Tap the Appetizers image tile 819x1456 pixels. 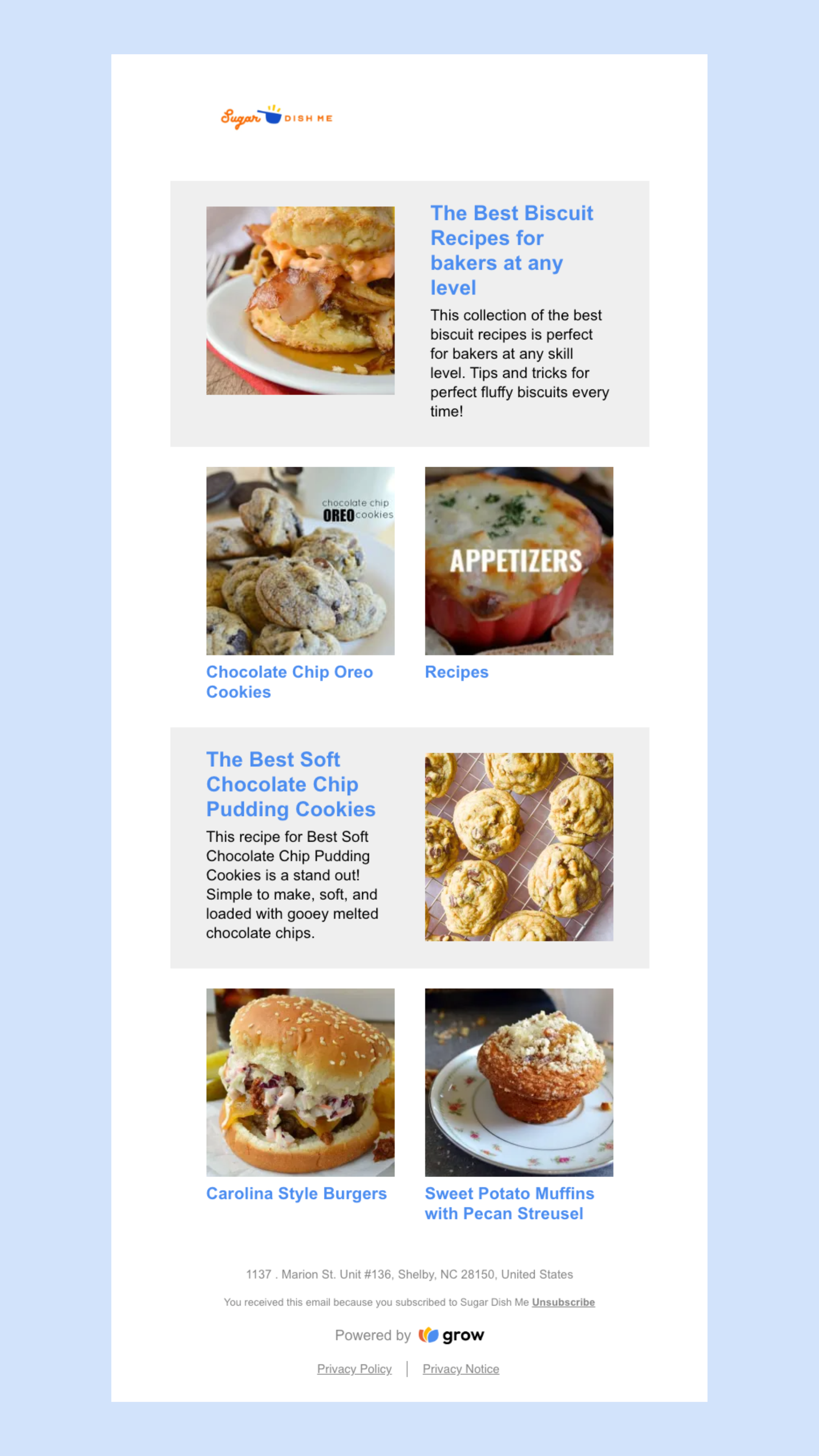pyautogui.click(x=518, y=561)
